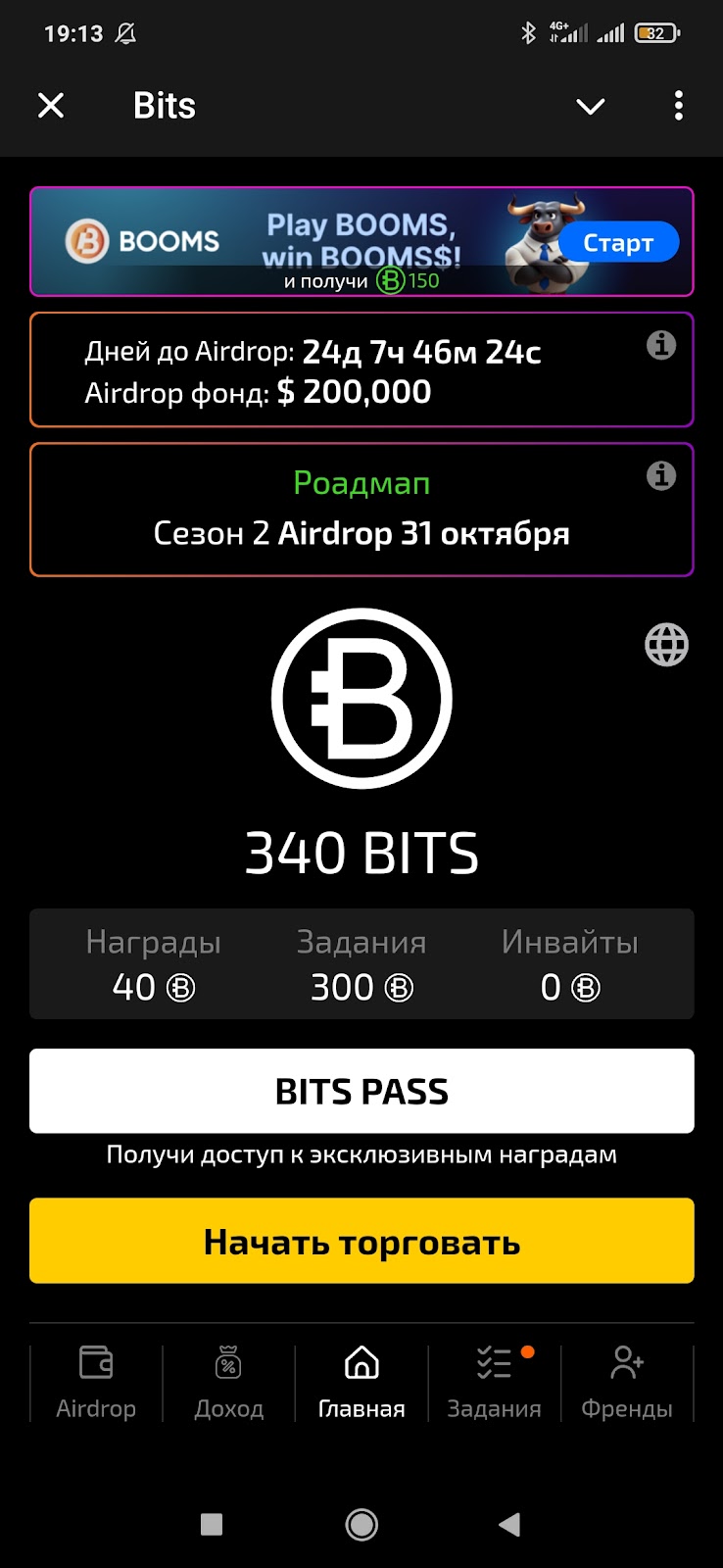Image resolution: width=723 pixels, height=1568 pixels.
Task: Tap the system home button
Action: coord(361,1524)
